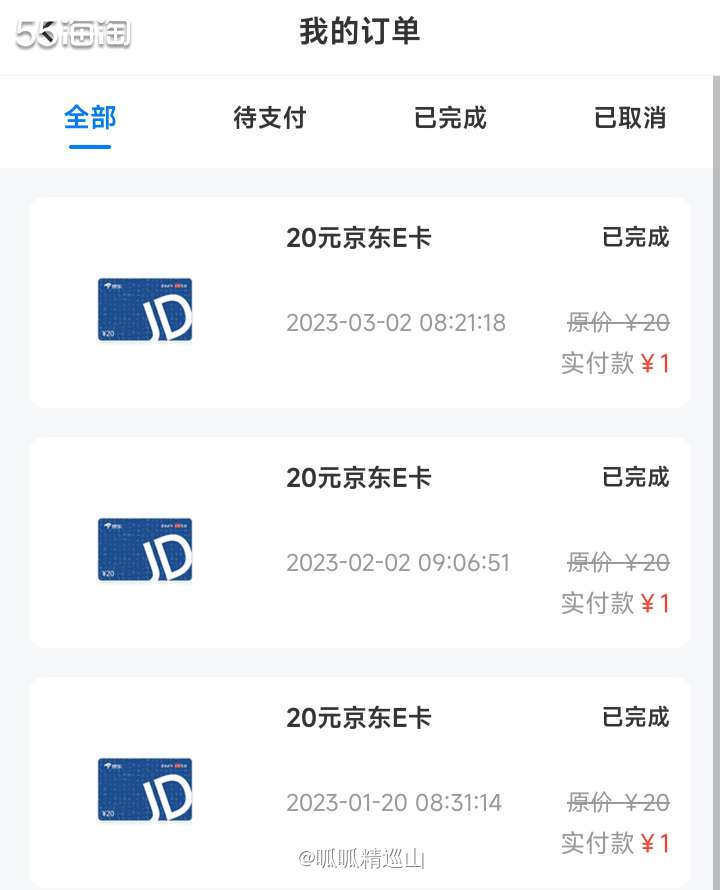Tap the 我的订单 page title
Image resolution: width=720 pixels, height=890 pixels.
tap(358, 31)
